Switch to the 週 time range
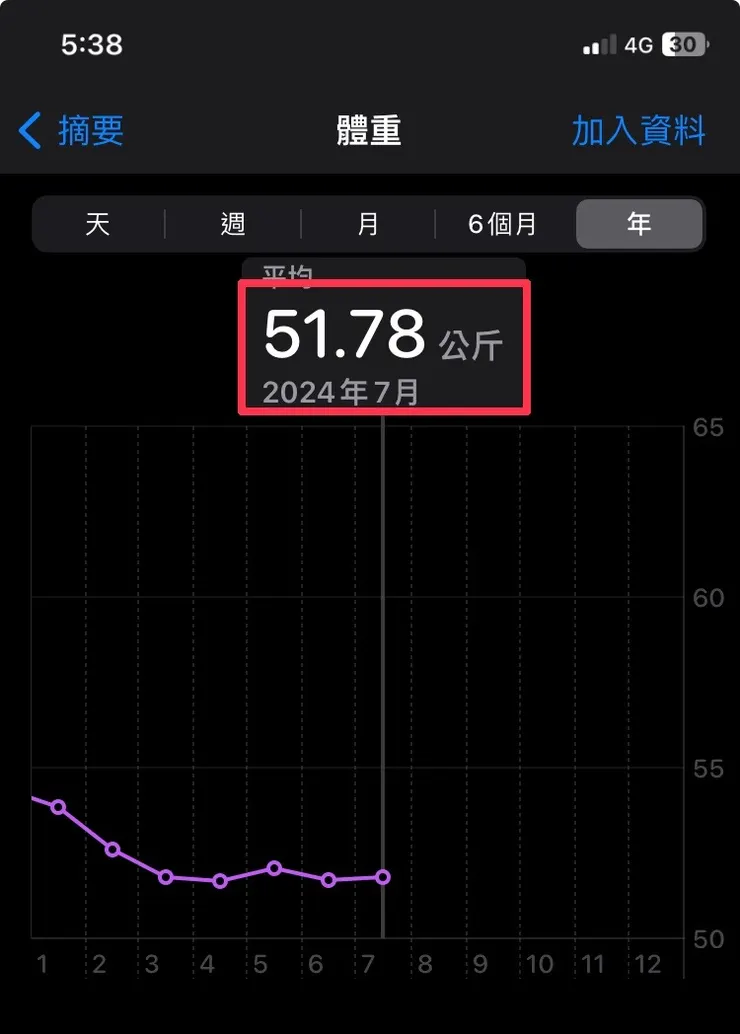Image resolution: width=740 pixels, height=1034 pixels. coord(232,224)
